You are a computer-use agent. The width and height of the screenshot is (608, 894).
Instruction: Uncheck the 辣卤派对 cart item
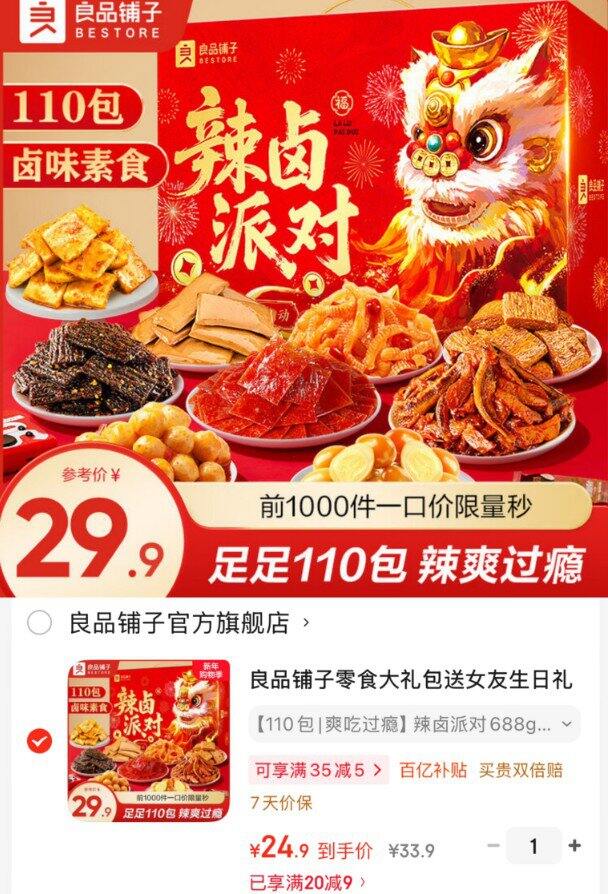[39, 741]
